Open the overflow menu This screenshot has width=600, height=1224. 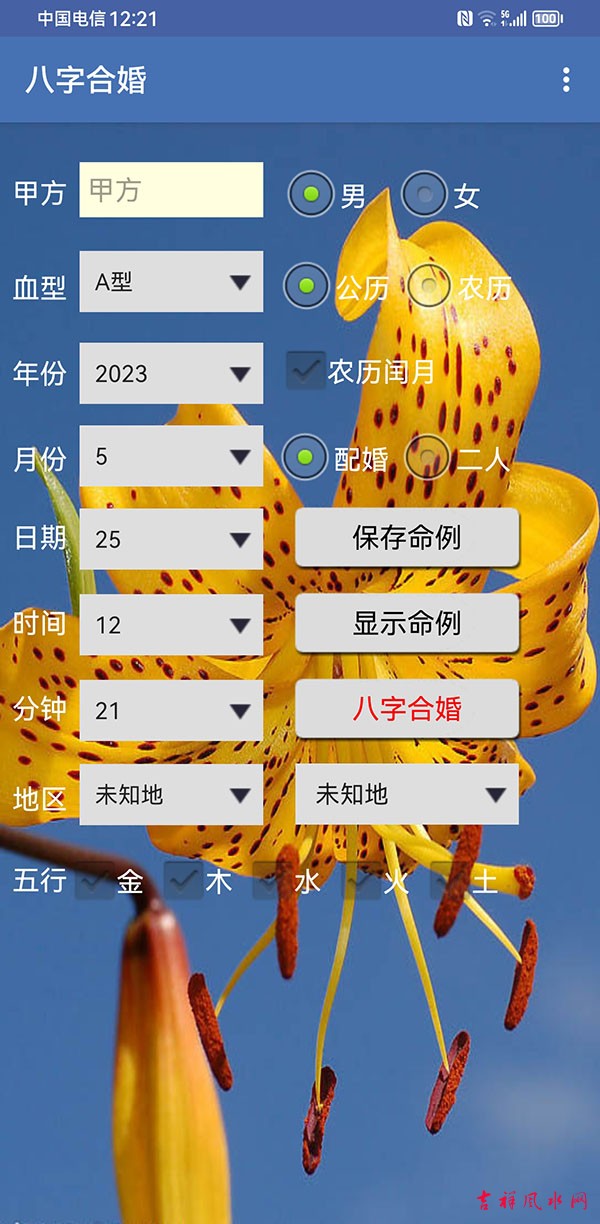click(566, 80)
